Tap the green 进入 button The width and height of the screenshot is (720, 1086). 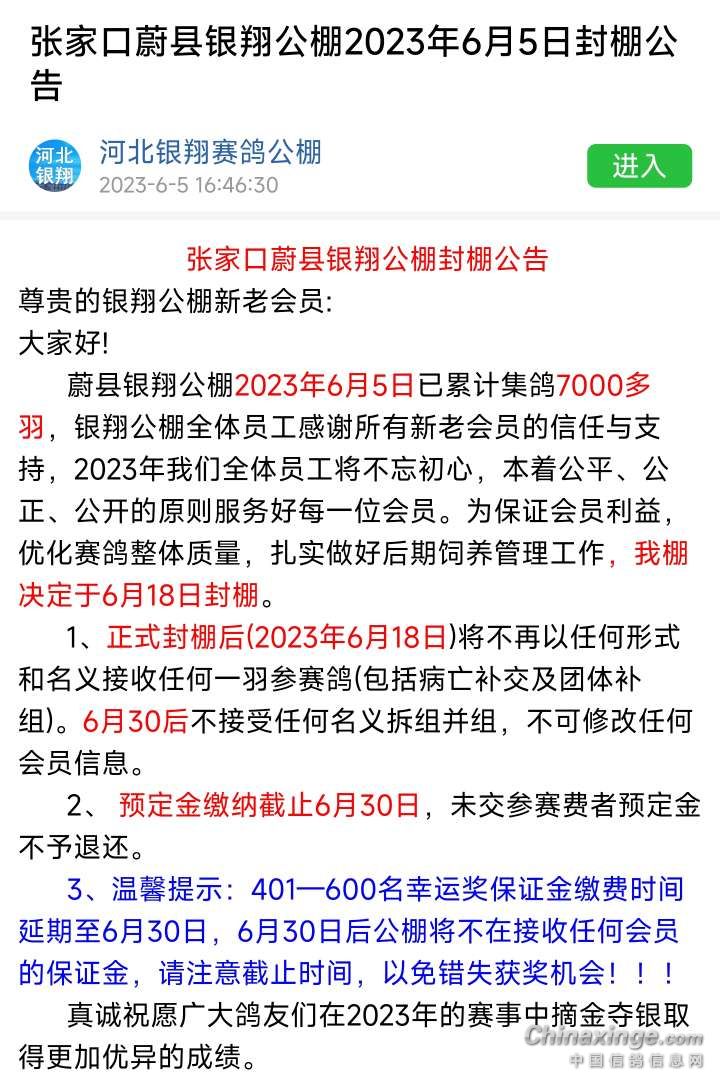point(639,166)
